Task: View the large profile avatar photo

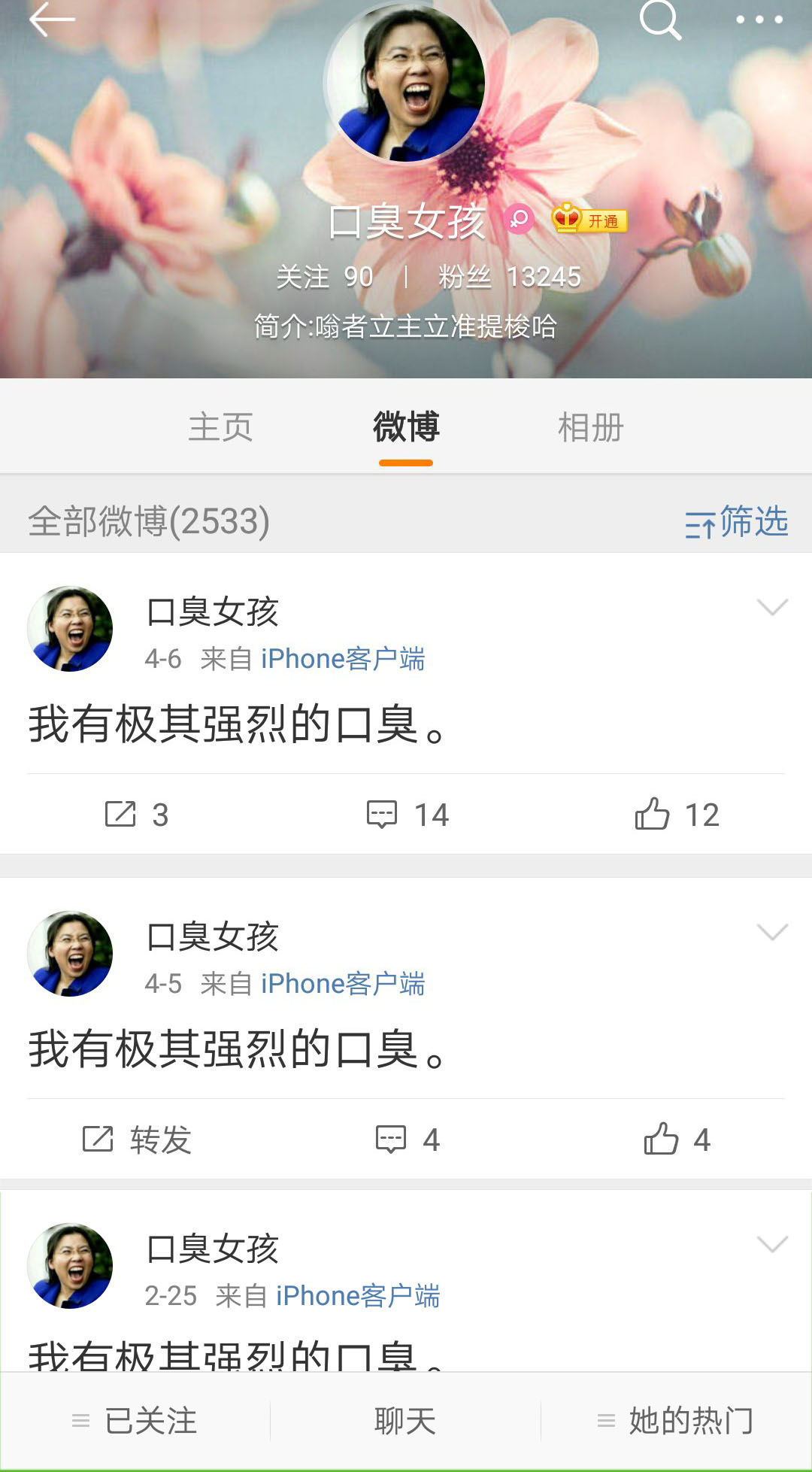Action: click(x=406, y=83)
